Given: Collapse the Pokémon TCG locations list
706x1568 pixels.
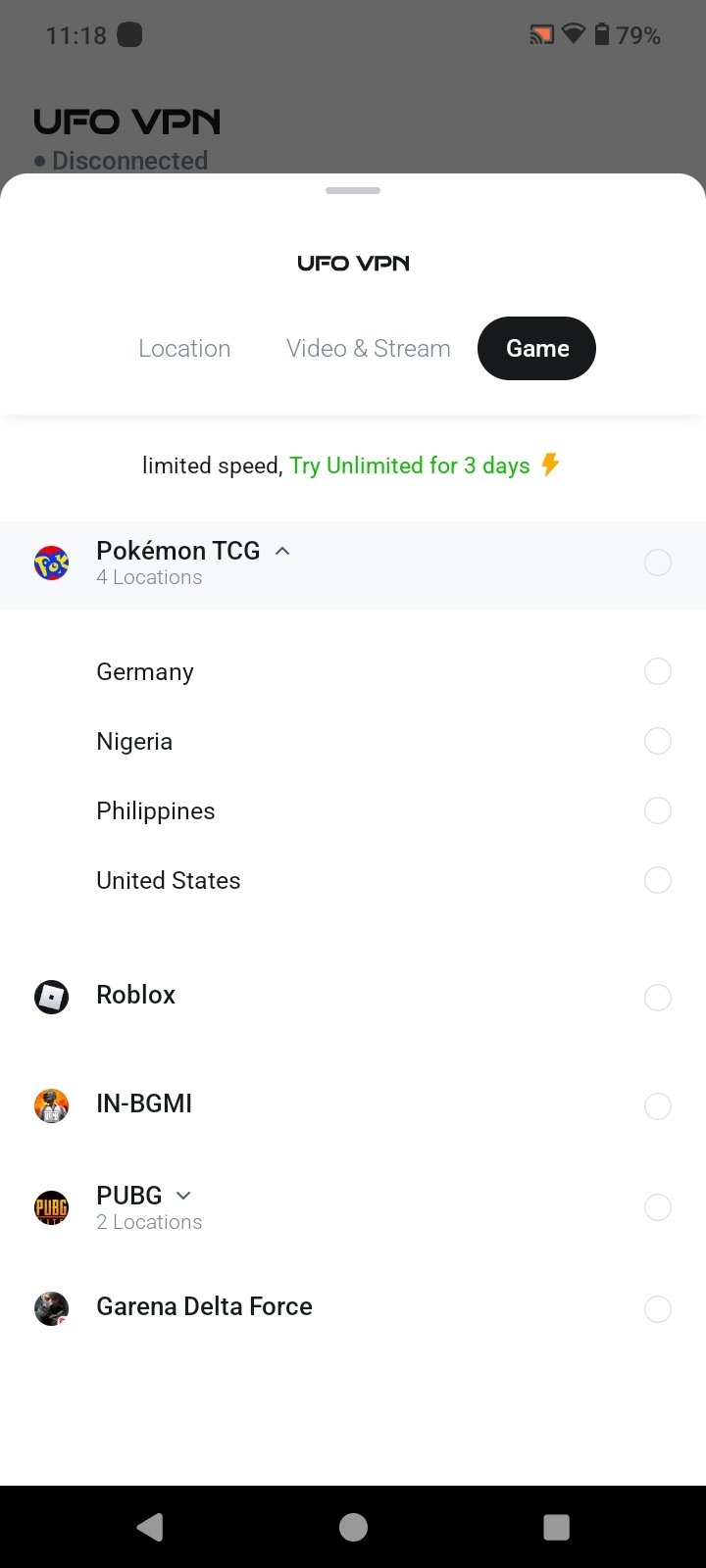Looking at the screenshot, I should tap(282, 551).
